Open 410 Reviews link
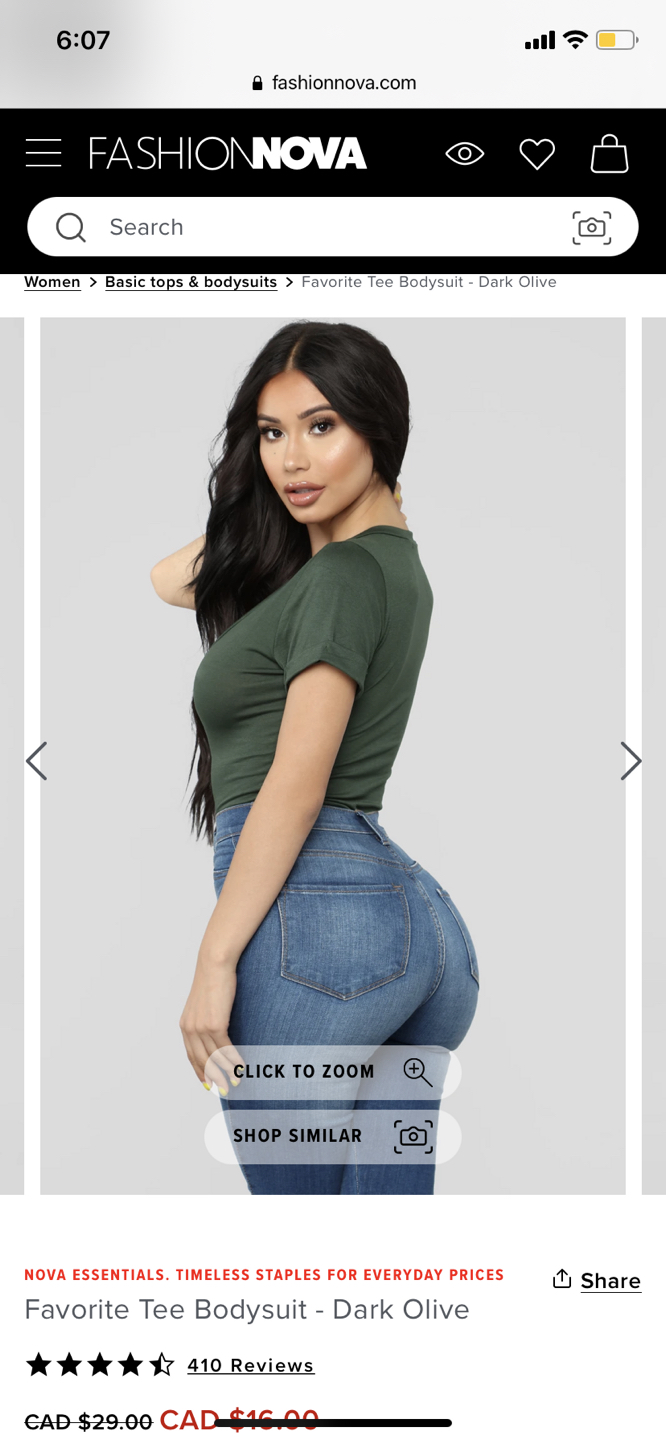Image resolution: width=666 pixels, height=1440 pixels. [x=250, y=1365]
